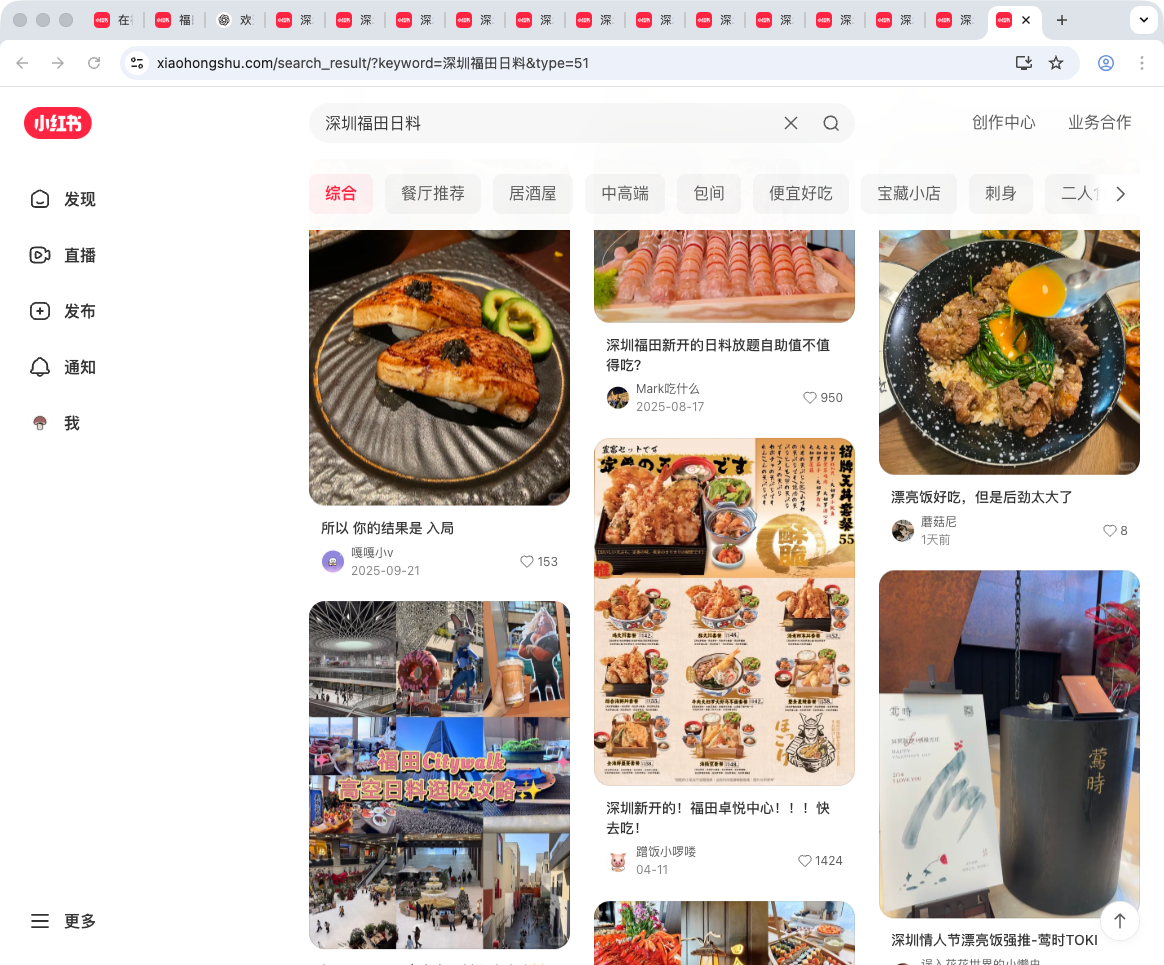Run search with the magnifier icon
This screenshot has height=965, width=1164.
tap(830, 123)
